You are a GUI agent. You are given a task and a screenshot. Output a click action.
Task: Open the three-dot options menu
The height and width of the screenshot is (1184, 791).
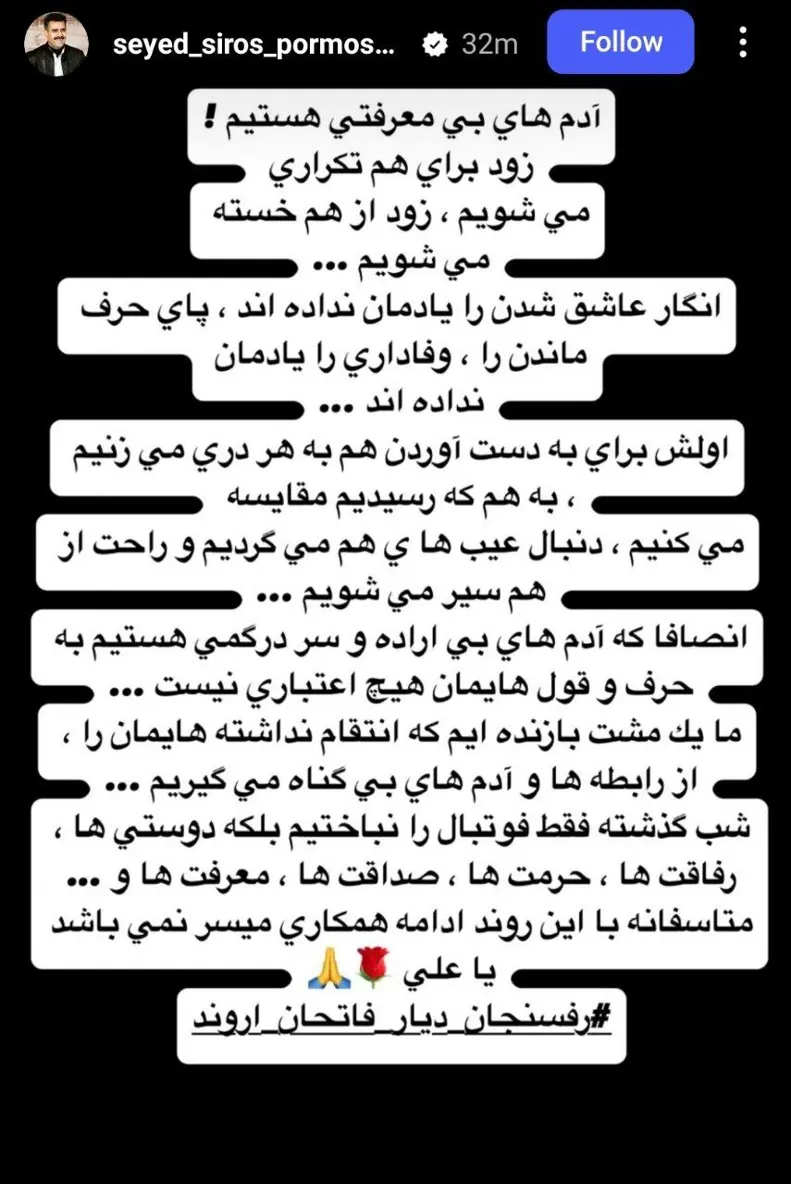pyautogui.click(x=743, y=42)
